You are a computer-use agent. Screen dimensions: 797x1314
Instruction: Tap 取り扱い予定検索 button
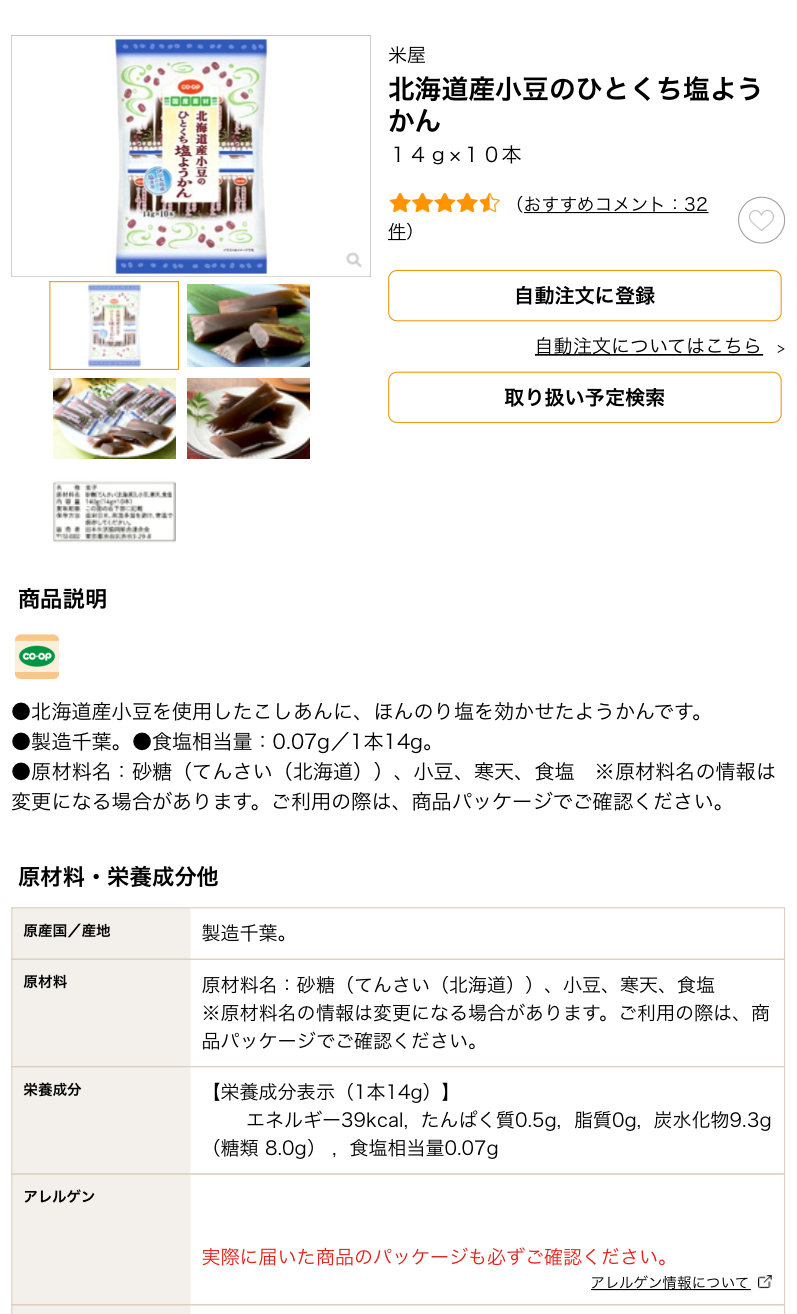click(x=584, y=398)
